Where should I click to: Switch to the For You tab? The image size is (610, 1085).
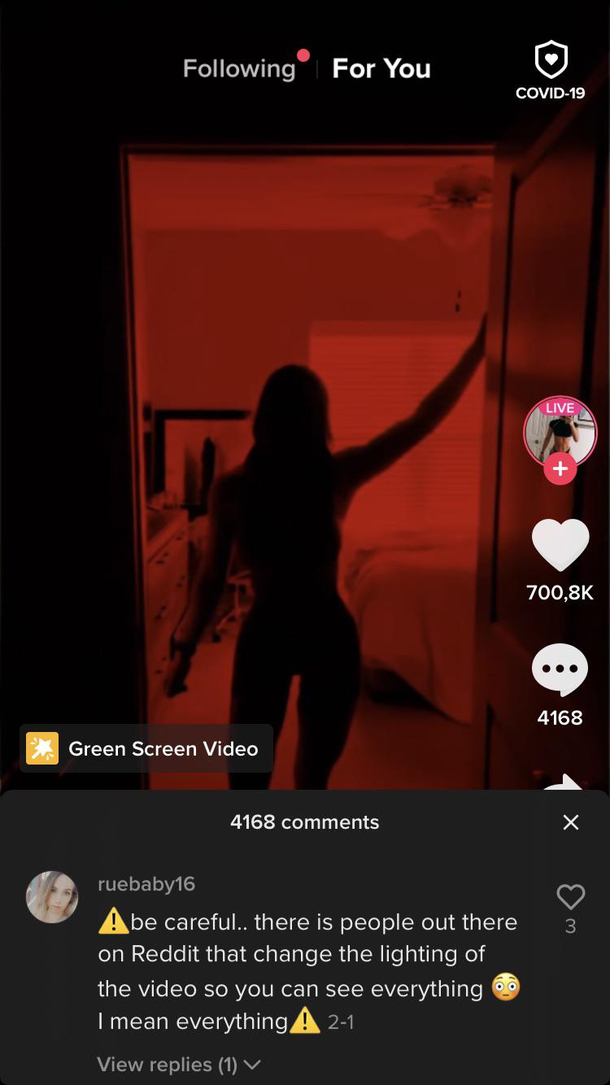(x=381, y=69)
